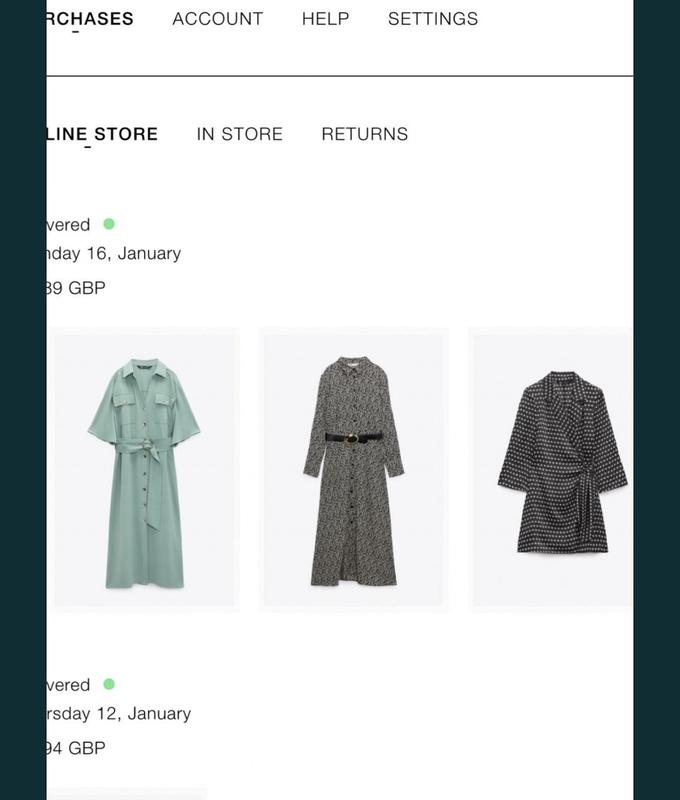Switch to the Purchases tab
The image size is (680, 800).
click(90, 19)
